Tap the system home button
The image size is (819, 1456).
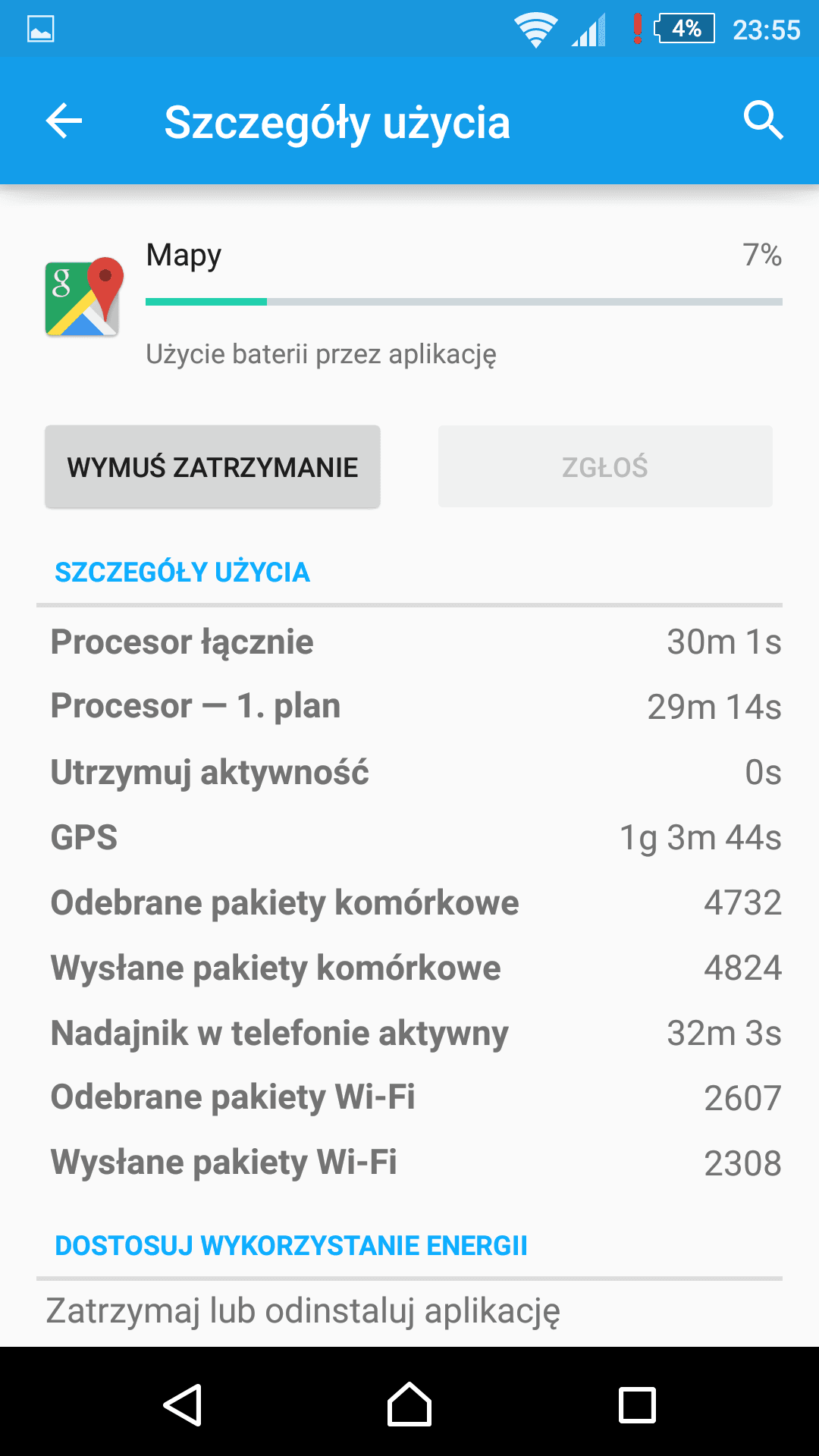coord(409,1404)
